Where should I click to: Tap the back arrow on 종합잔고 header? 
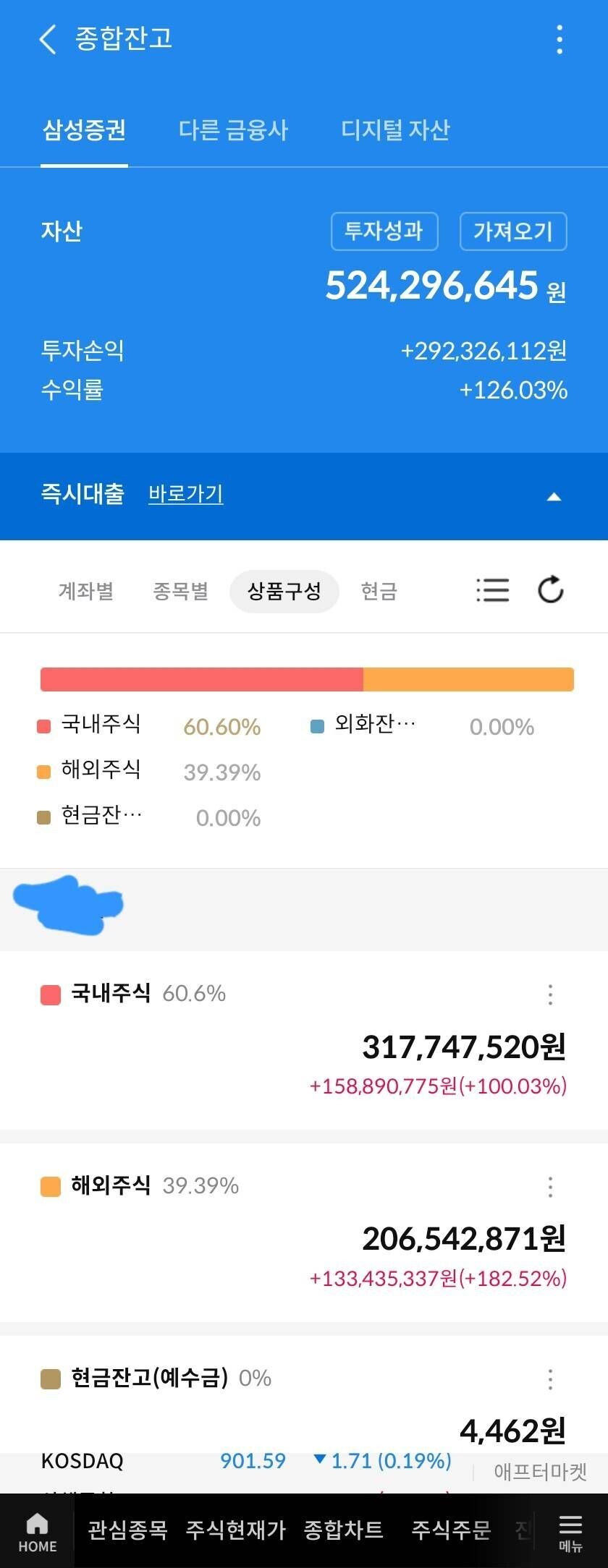[x=48, y=40]
